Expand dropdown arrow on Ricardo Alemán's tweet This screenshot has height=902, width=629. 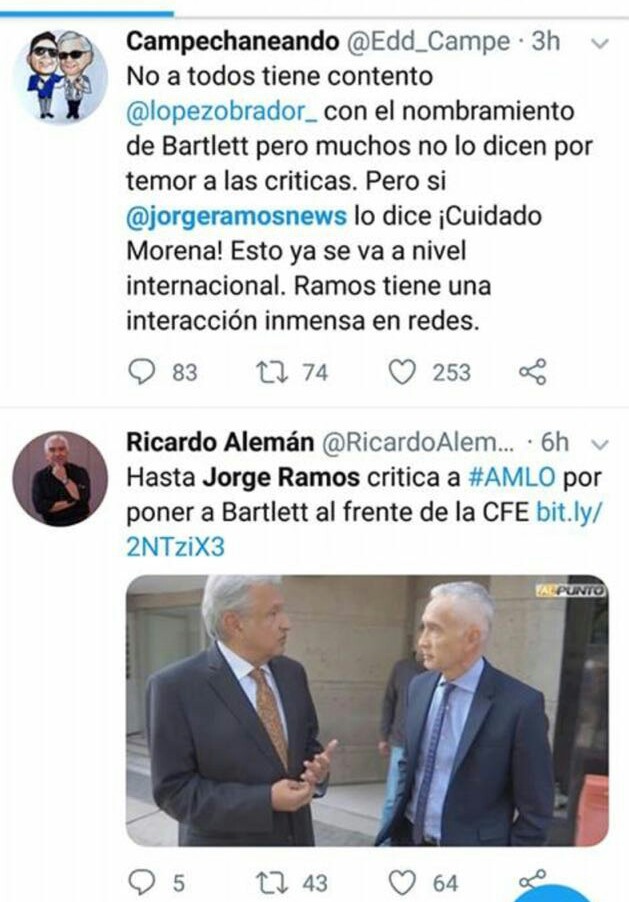click(x=600, y=442)
